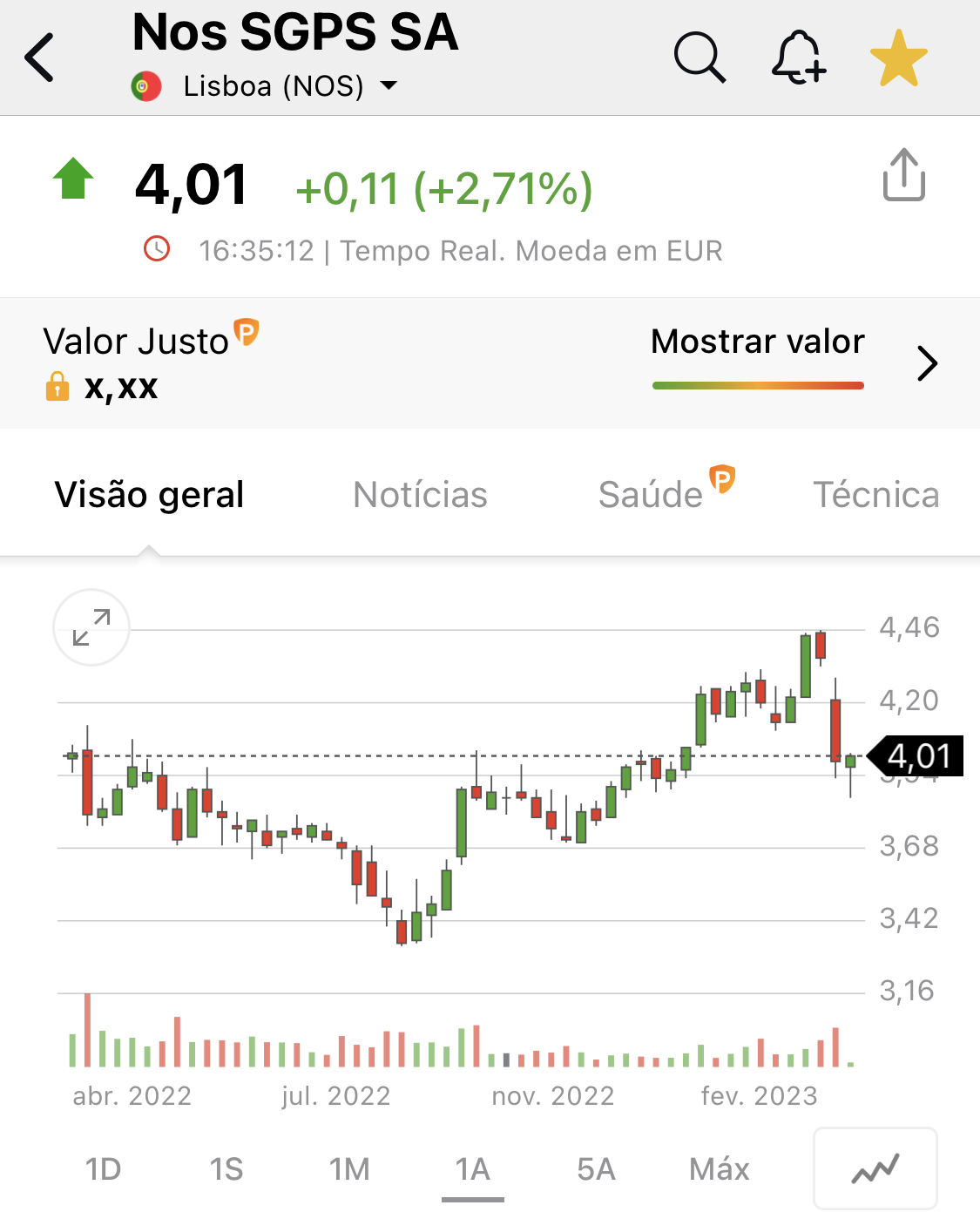This screenshot has height=1212, width=980.
Task: Create a price alert with the bell
Action: click(x=798, y=58)
